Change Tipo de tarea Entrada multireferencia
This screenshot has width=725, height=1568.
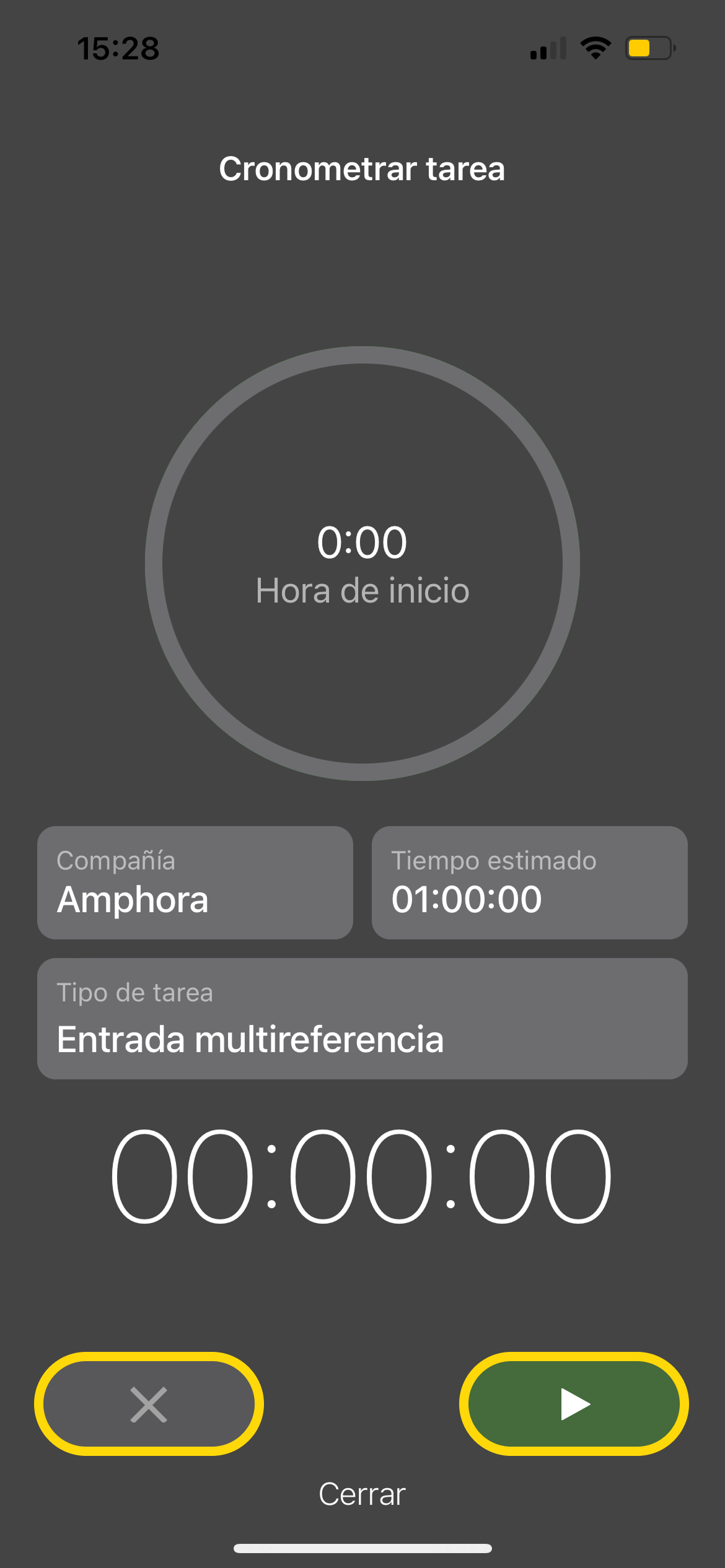[x=362, y=1019]
